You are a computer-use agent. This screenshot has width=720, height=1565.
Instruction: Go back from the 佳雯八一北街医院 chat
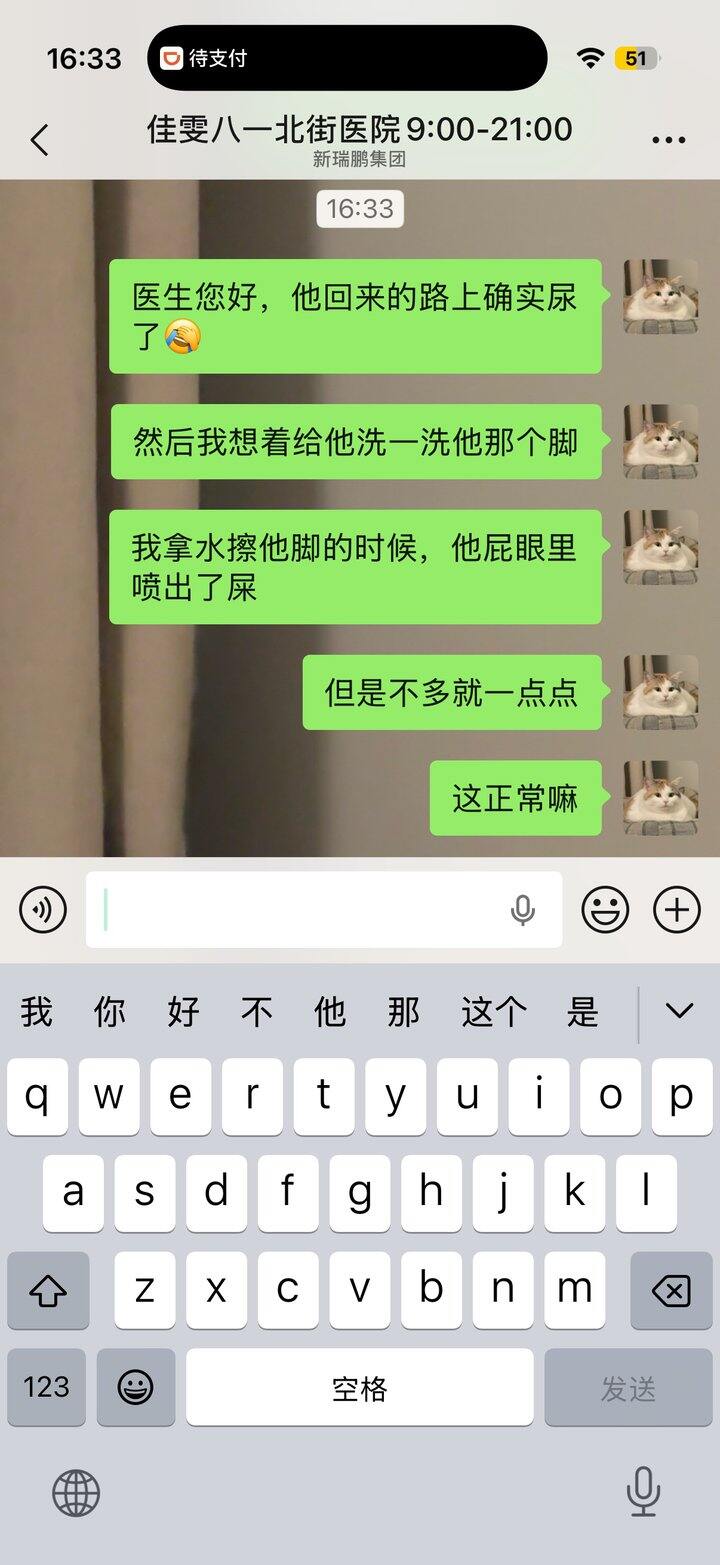tap(40, 140)
